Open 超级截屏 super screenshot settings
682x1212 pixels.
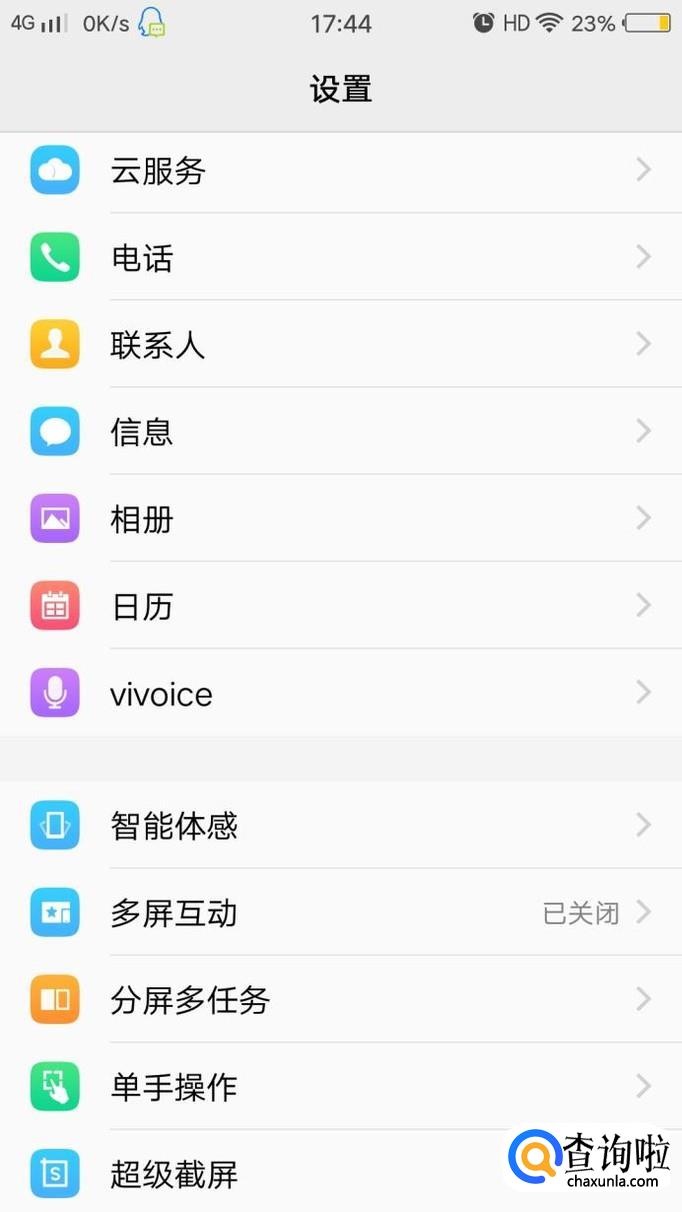tap(174, 1174)
